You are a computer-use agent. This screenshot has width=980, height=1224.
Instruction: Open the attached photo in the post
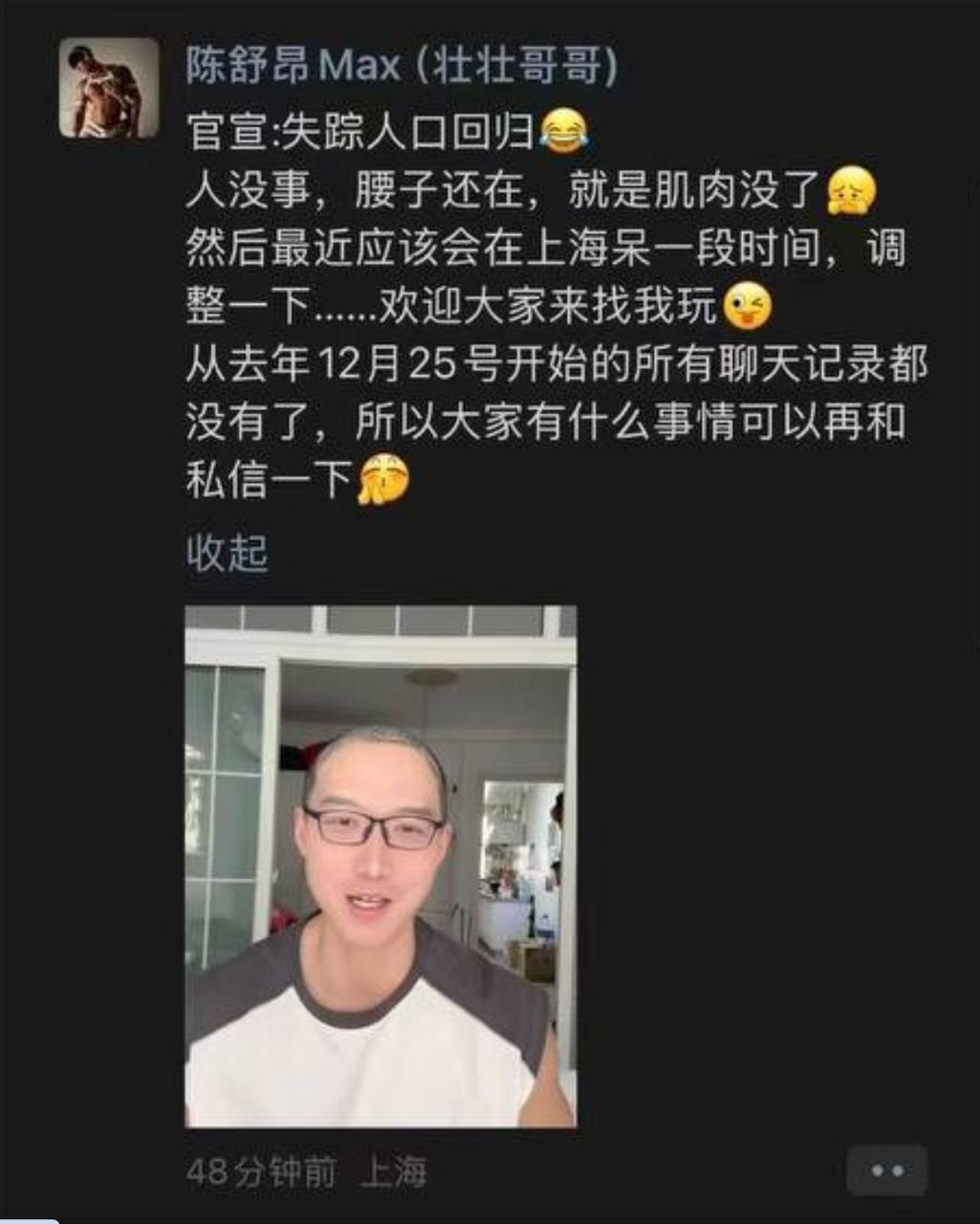(x=381, y=865)
